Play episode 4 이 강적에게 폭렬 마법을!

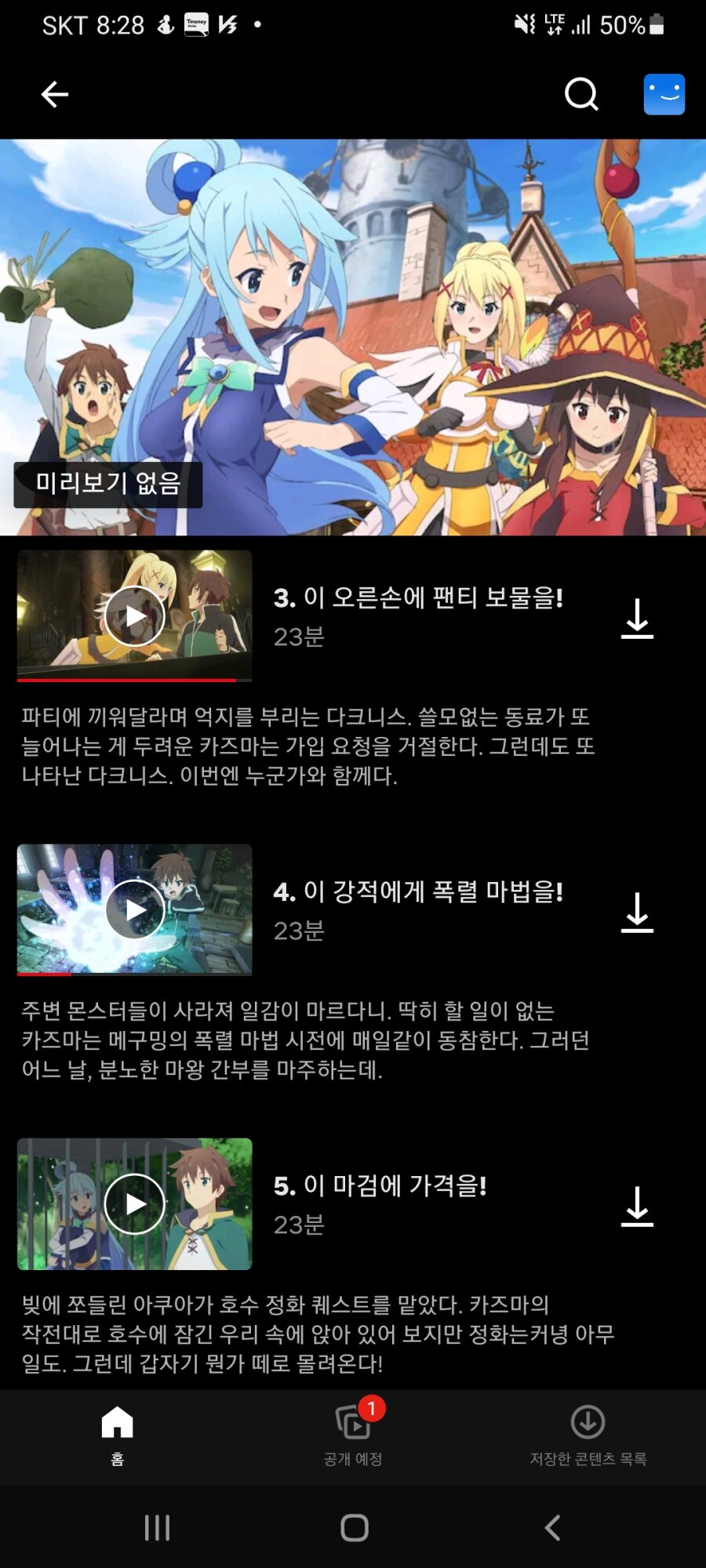[135, 909]
